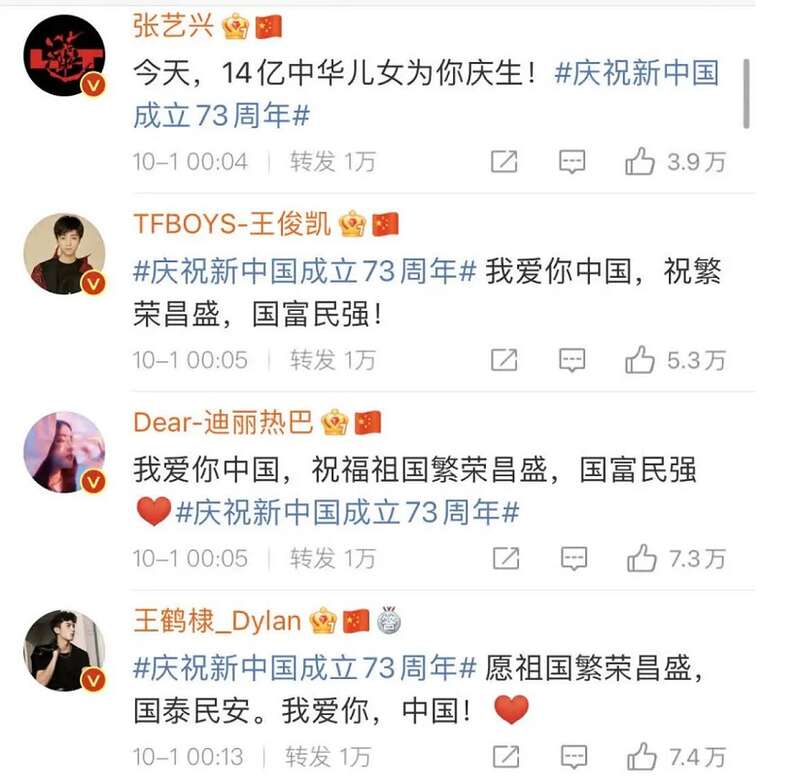This screenshot has height=784, width=800.
Task: Repost 张艺兴's post via share icon
Action: pos(504,161)
